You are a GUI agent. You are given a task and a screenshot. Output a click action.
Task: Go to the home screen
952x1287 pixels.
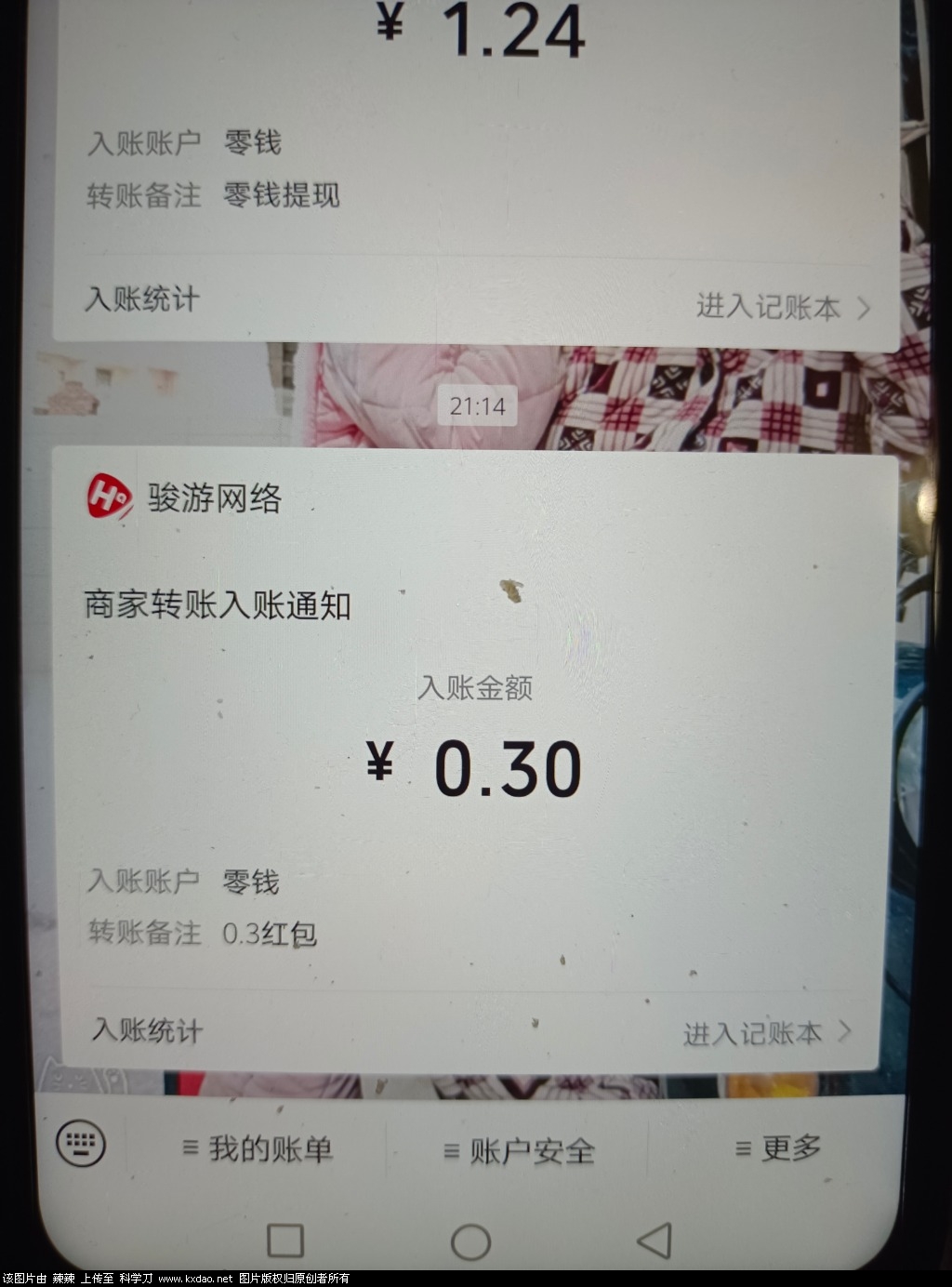[x=470, y=1241]
